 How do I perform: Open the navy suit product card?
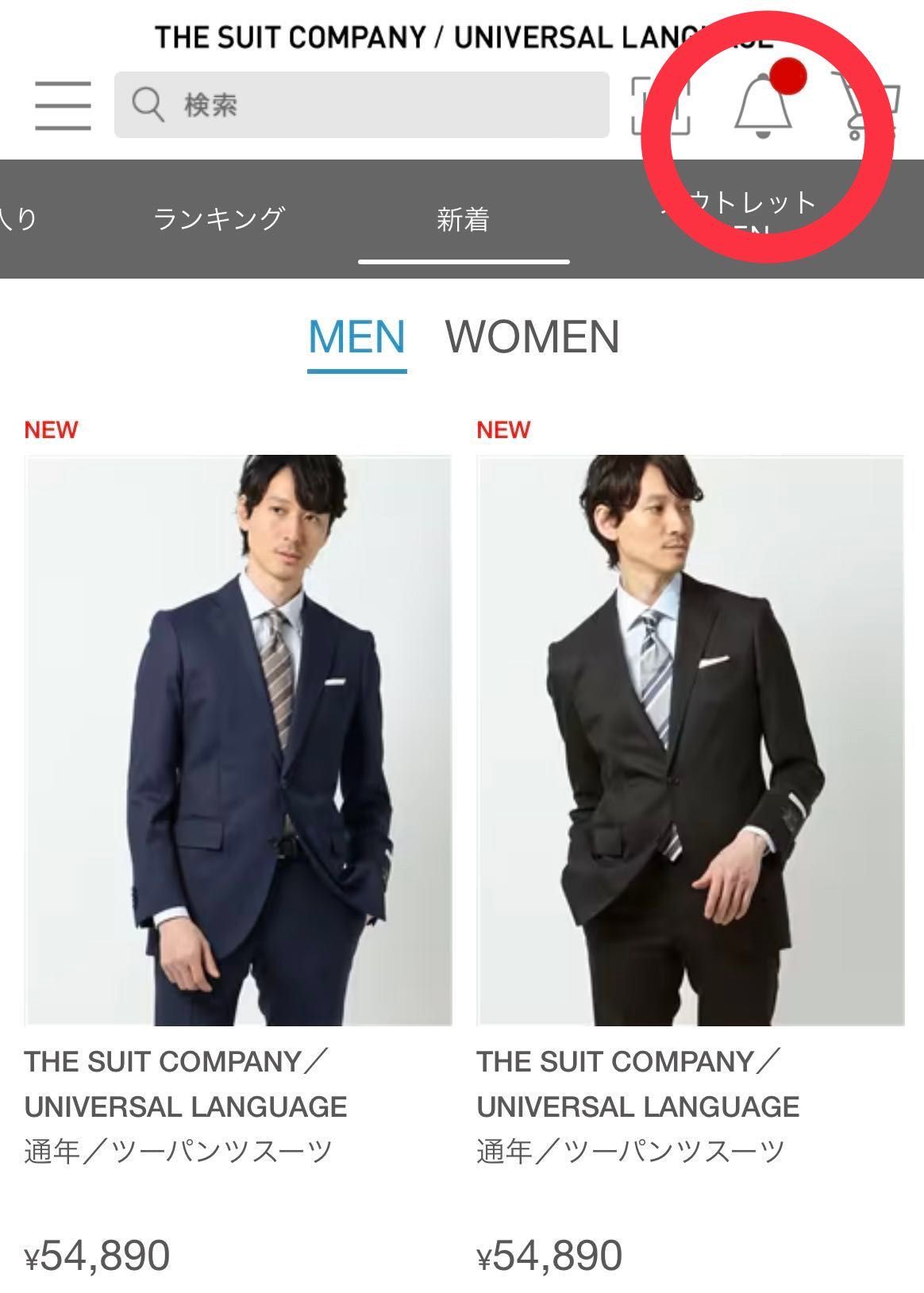(238, 740)
